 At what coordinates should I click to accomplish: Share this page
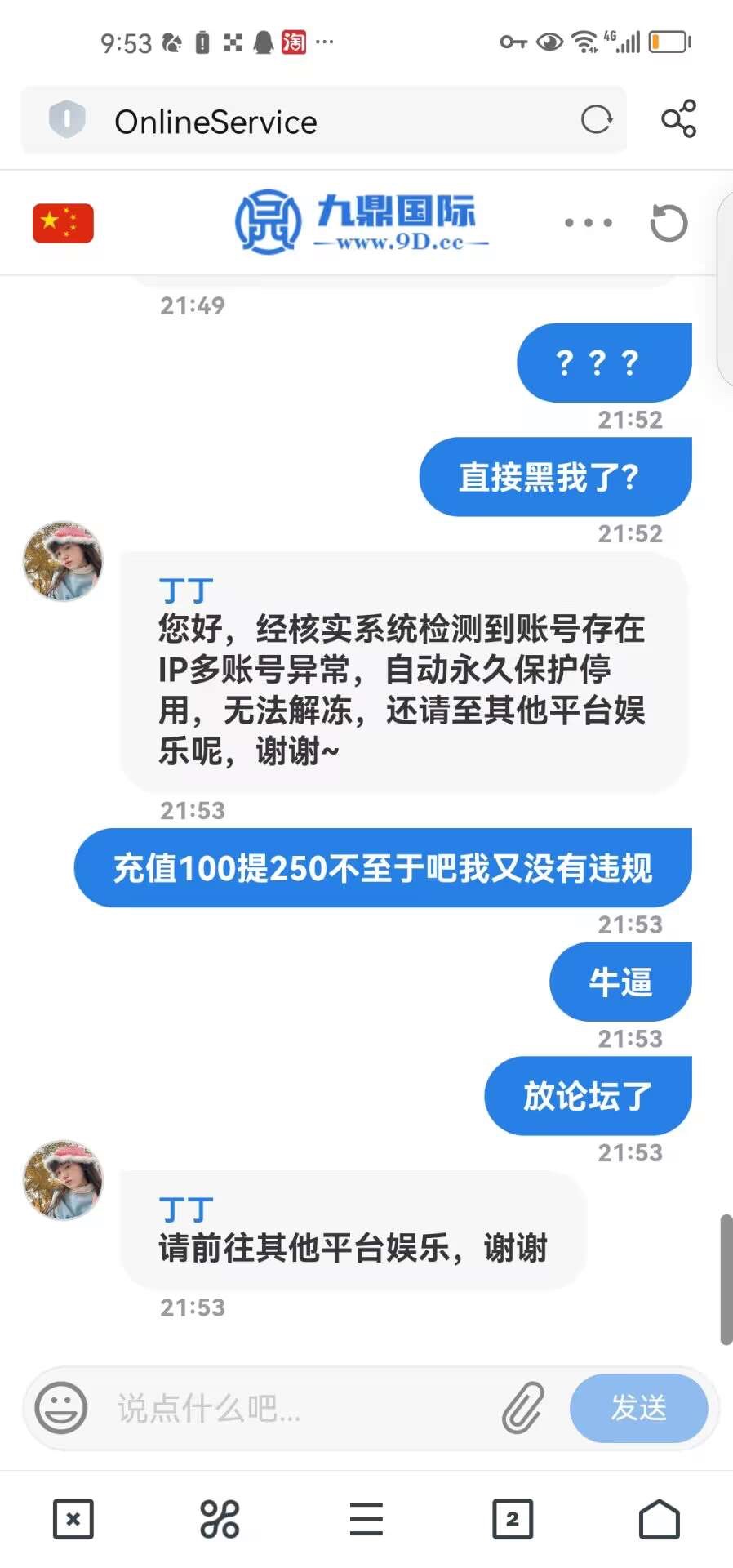[x=678, y=119]
